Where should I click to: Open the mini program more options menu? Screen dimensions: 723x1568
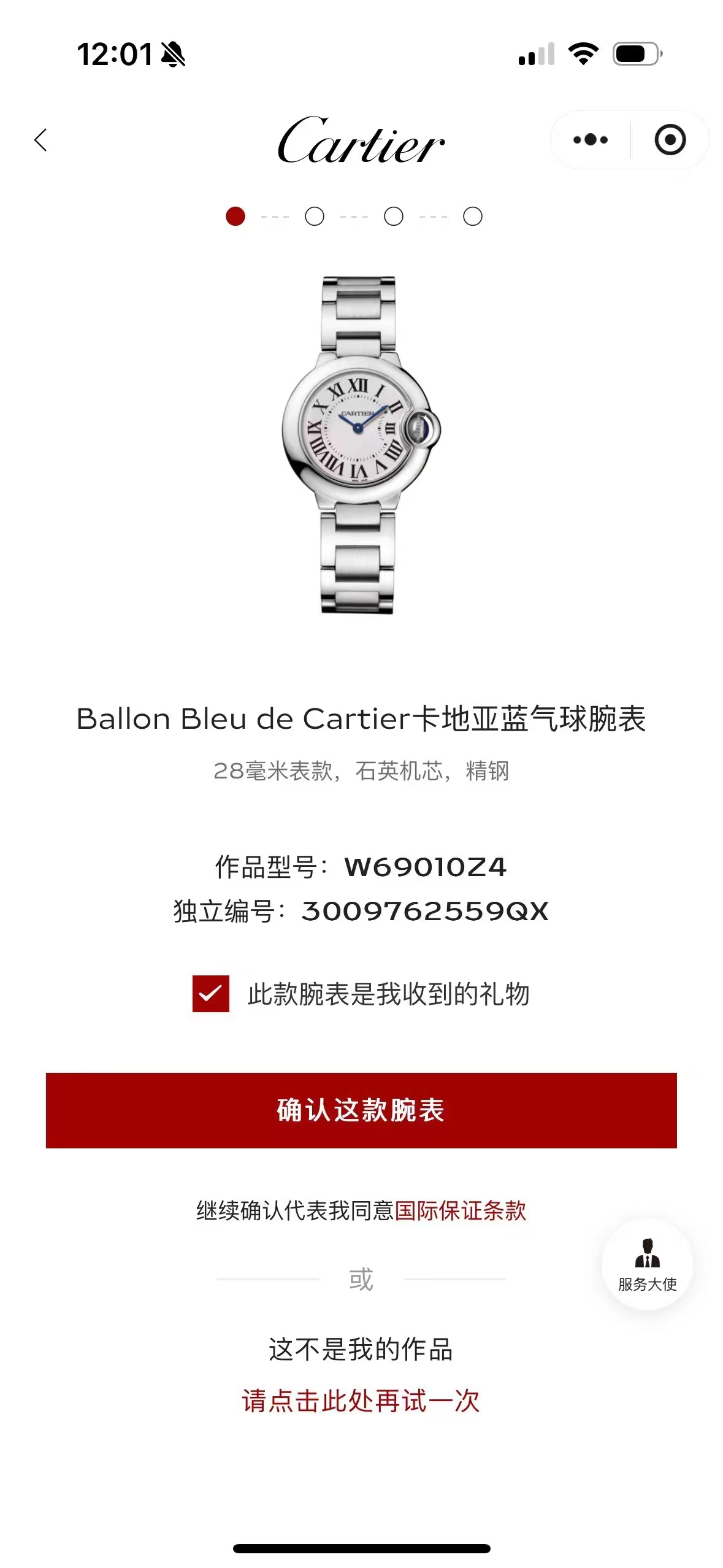click(590, 140)
